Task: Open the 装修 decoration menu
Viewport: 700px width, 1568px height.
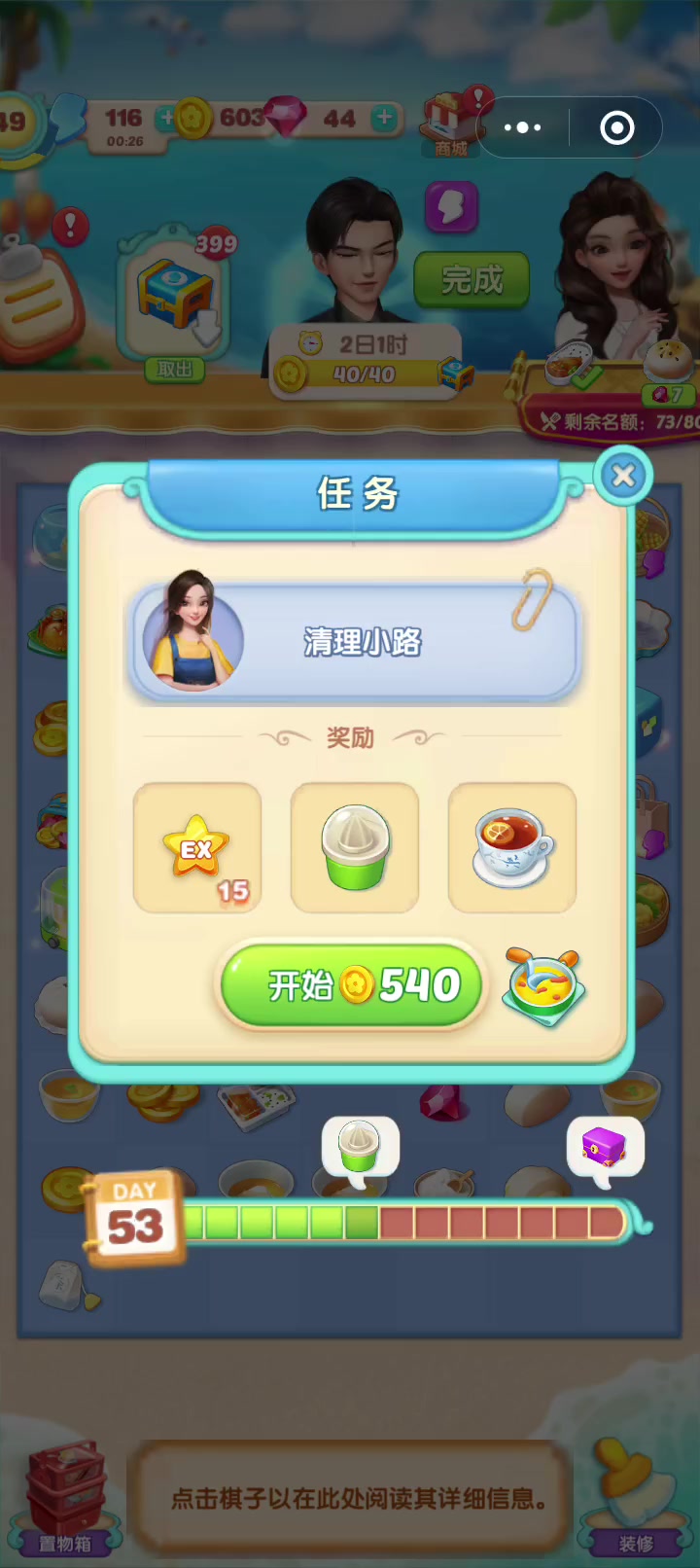Action: [x=636, y=1497]
